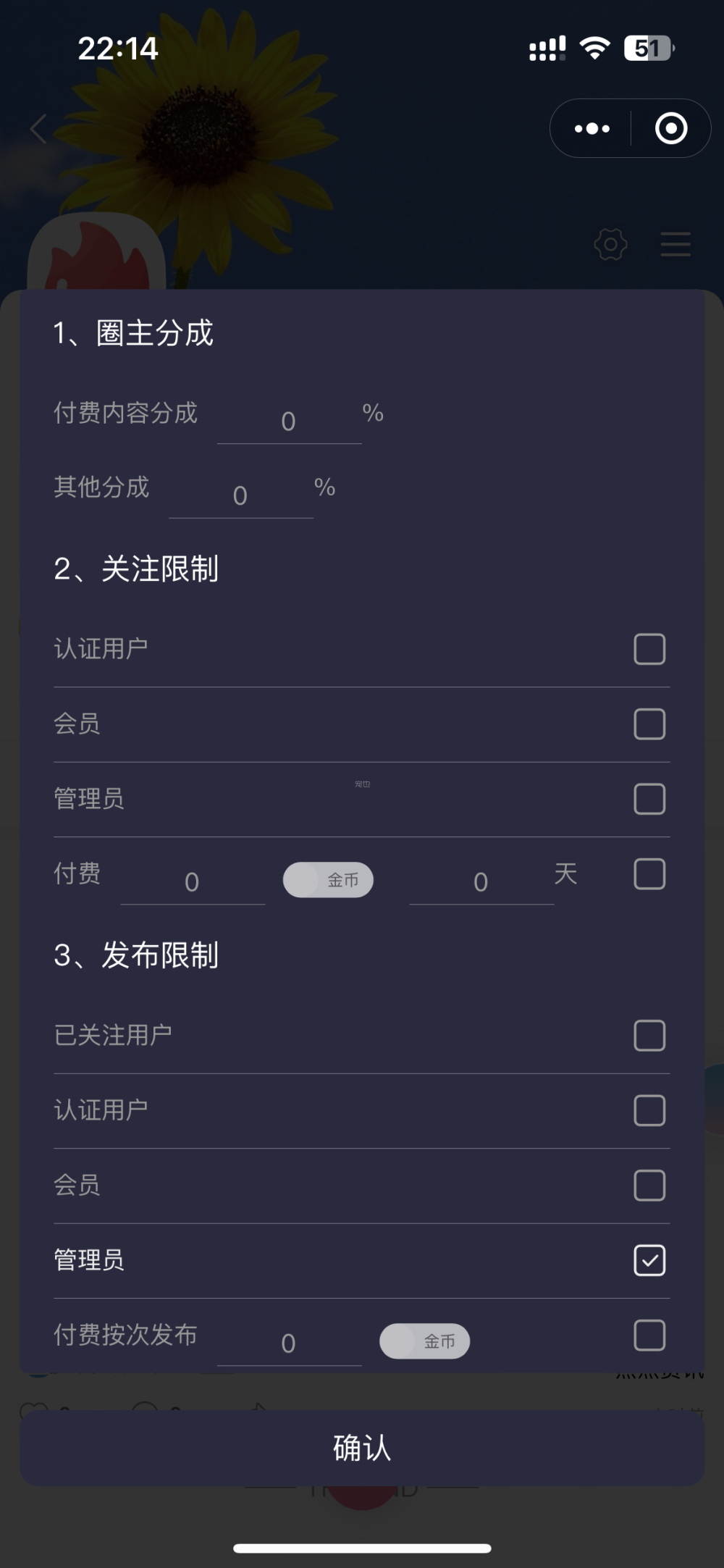The height and width of the screenshot is (1568, 724).
Task: Tap the 确认 confirm button
Action: point(362,1448)
